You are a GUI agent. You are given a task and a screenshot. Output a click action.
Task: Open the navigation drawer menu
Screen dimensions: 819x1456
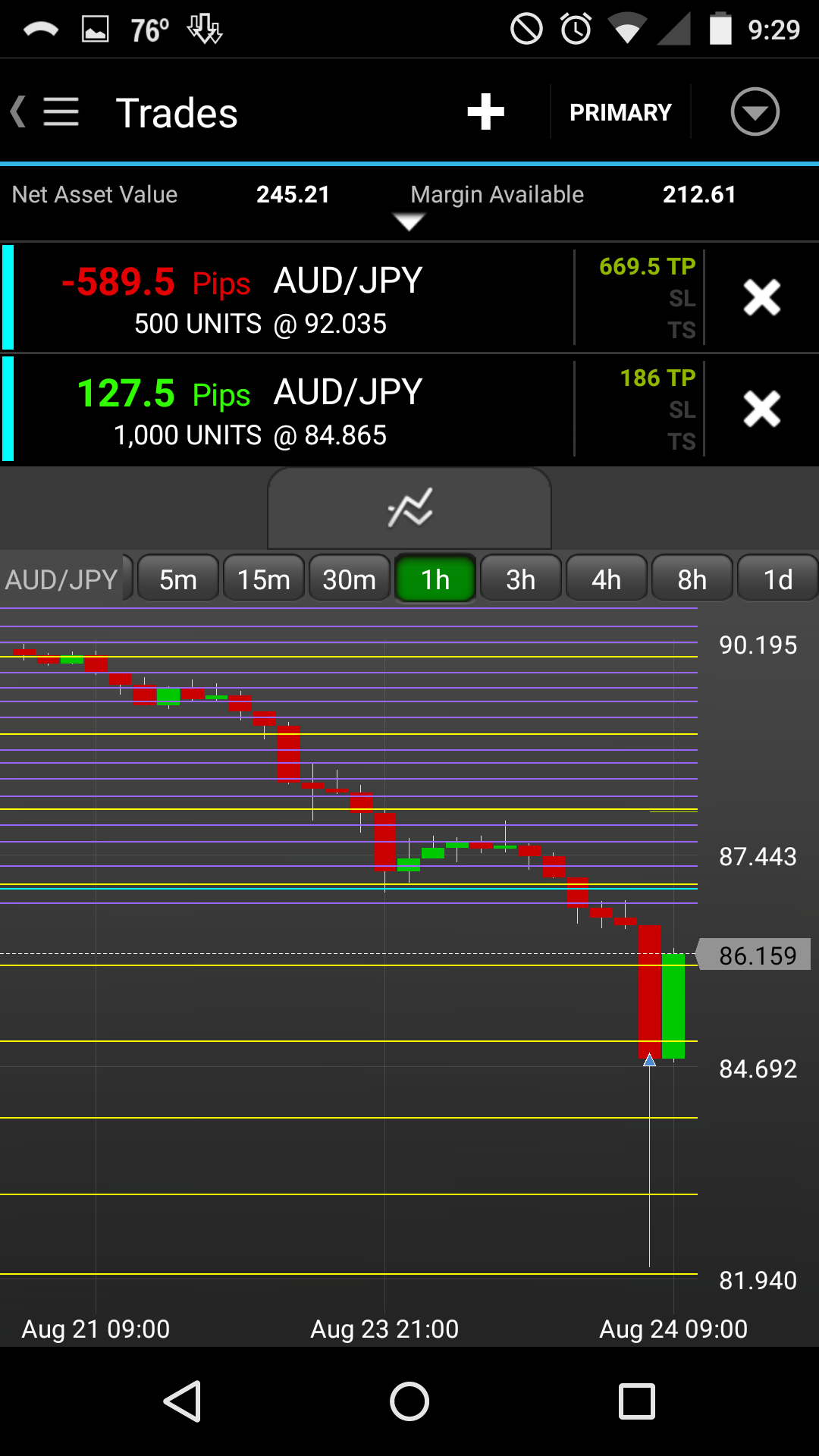tap(60, 112)
